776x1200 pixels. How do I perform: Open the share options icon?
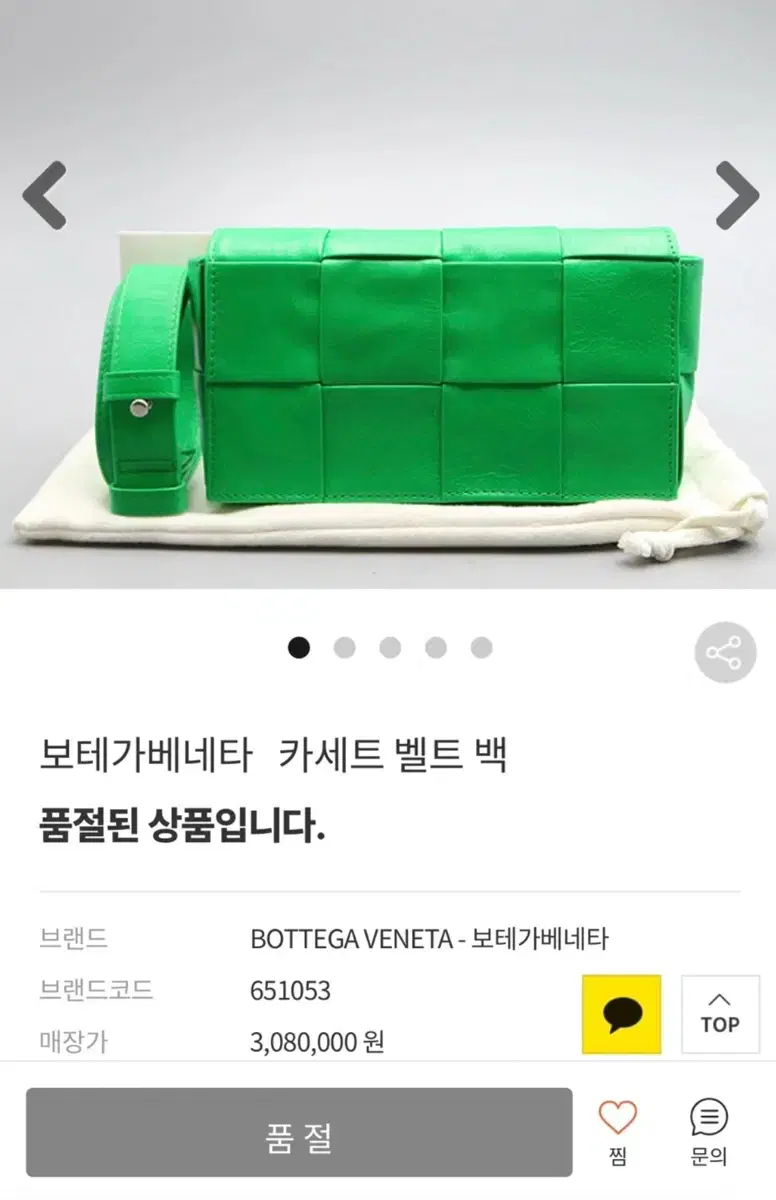(x=724, y=653)
